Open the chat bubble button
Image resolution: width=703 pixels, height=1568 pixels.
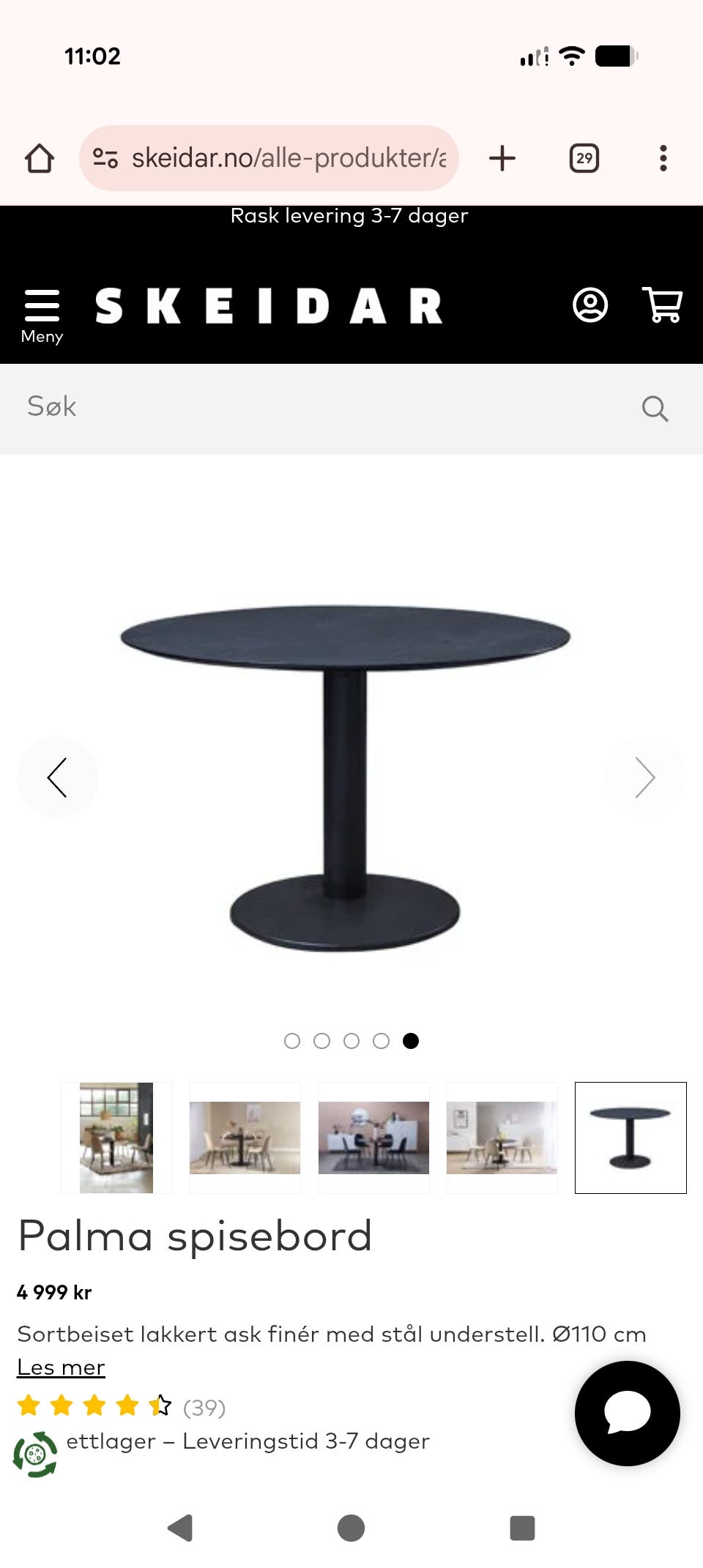tap(627, 1413)
